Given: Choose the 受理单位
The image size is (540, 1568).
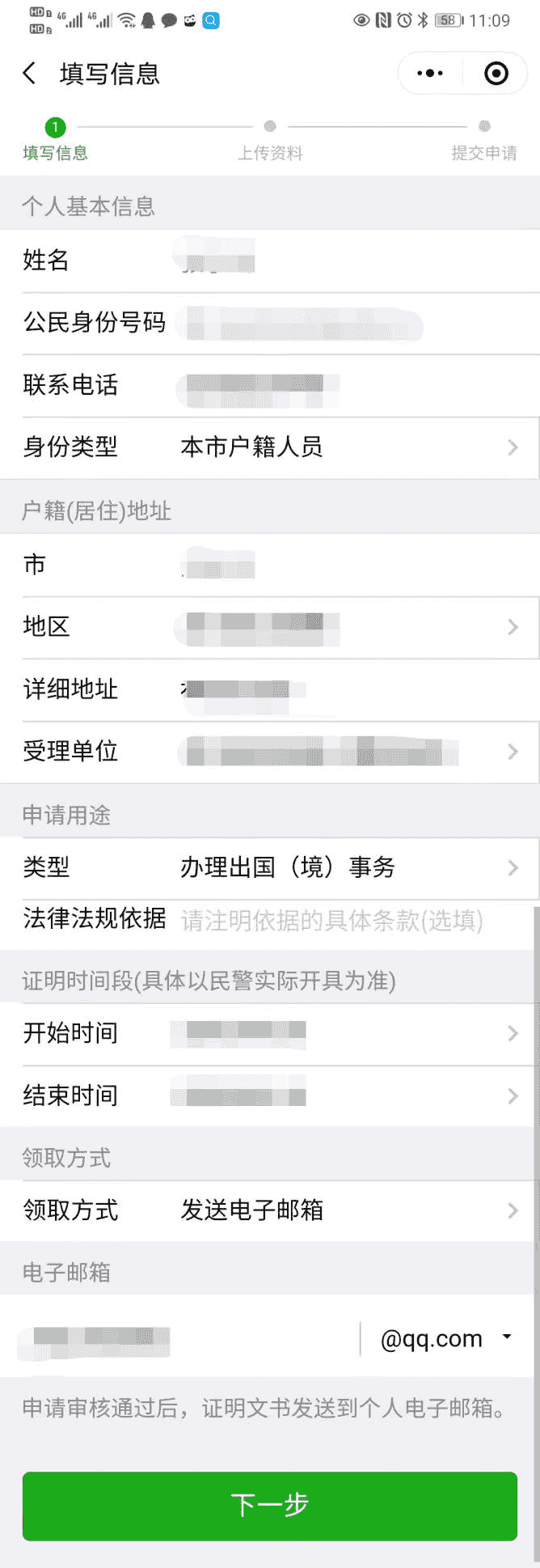Looking at the screenshot, I should [x=348, y=752].
